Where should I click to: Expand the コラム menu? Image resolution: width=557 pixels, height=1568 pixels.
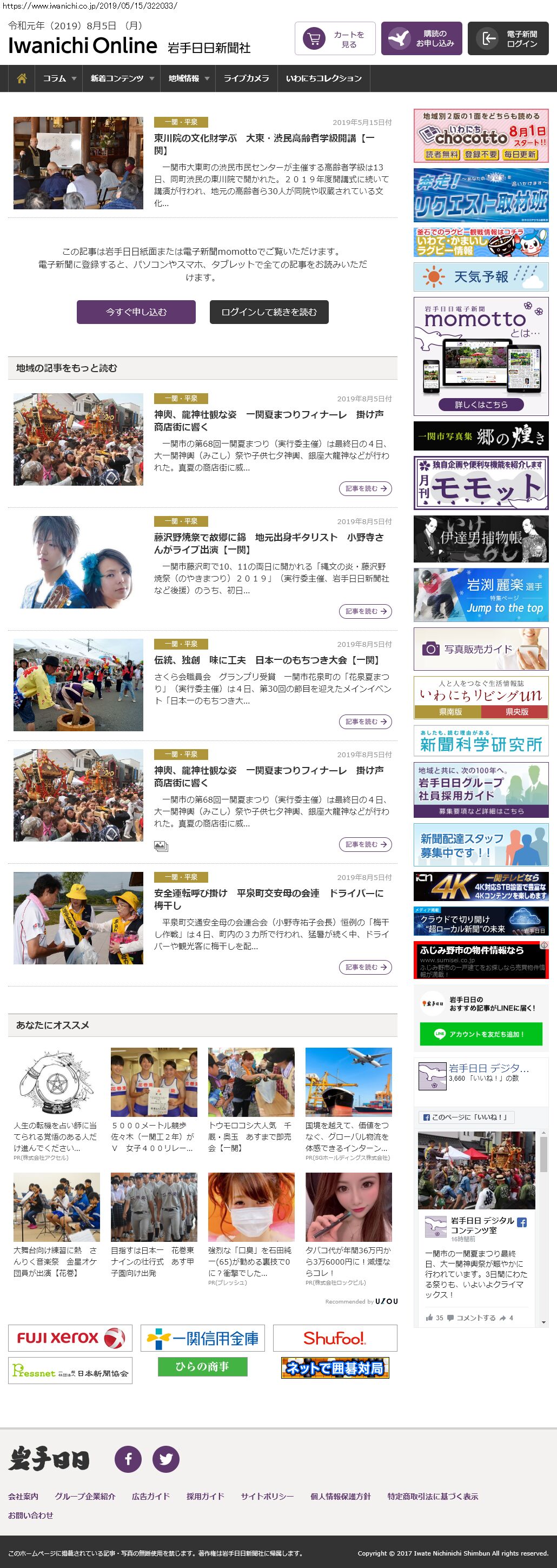[x=59, y=78]
